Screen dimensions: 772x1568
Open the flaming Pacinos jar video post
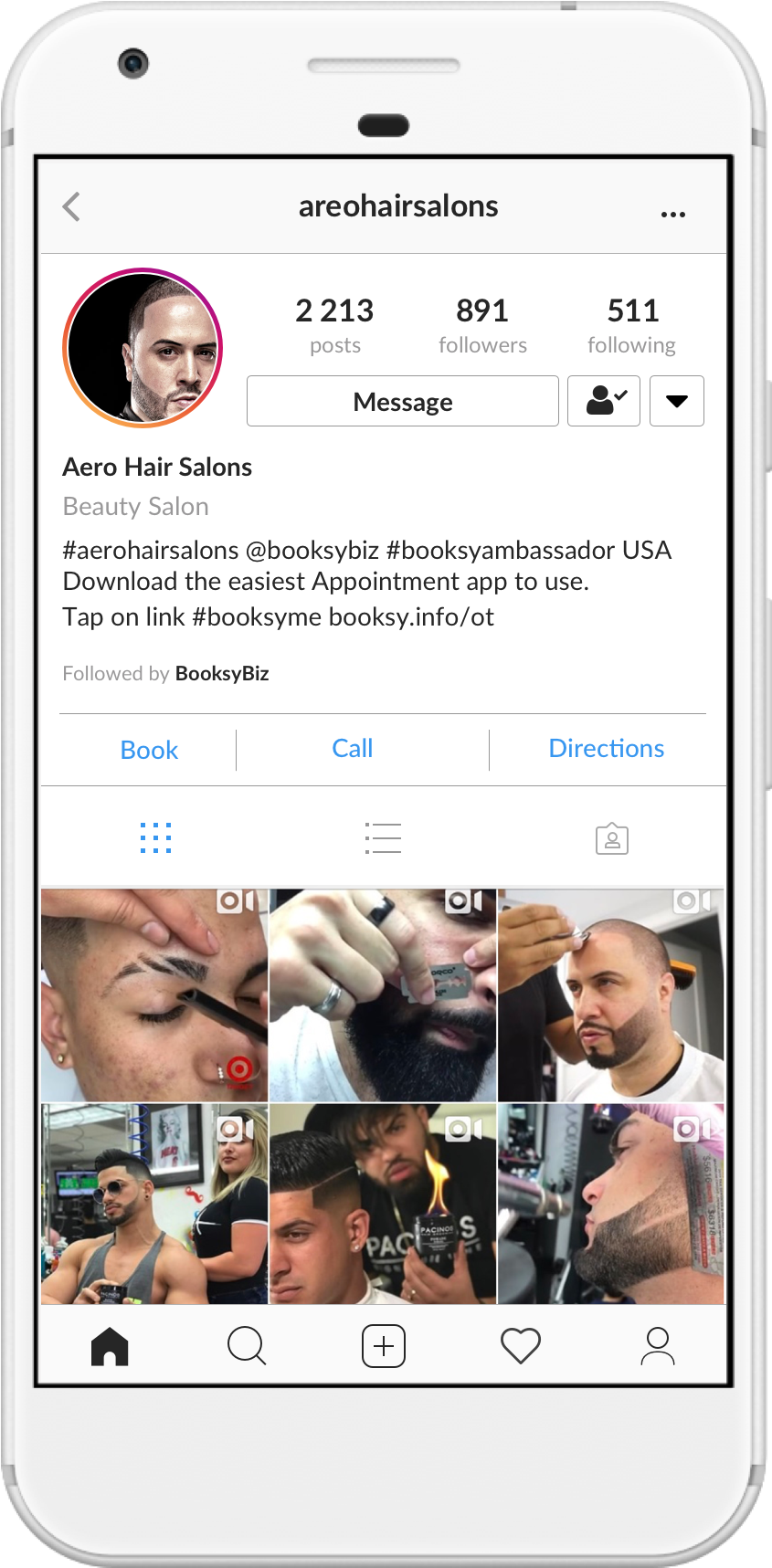(x=383, y=1204)
